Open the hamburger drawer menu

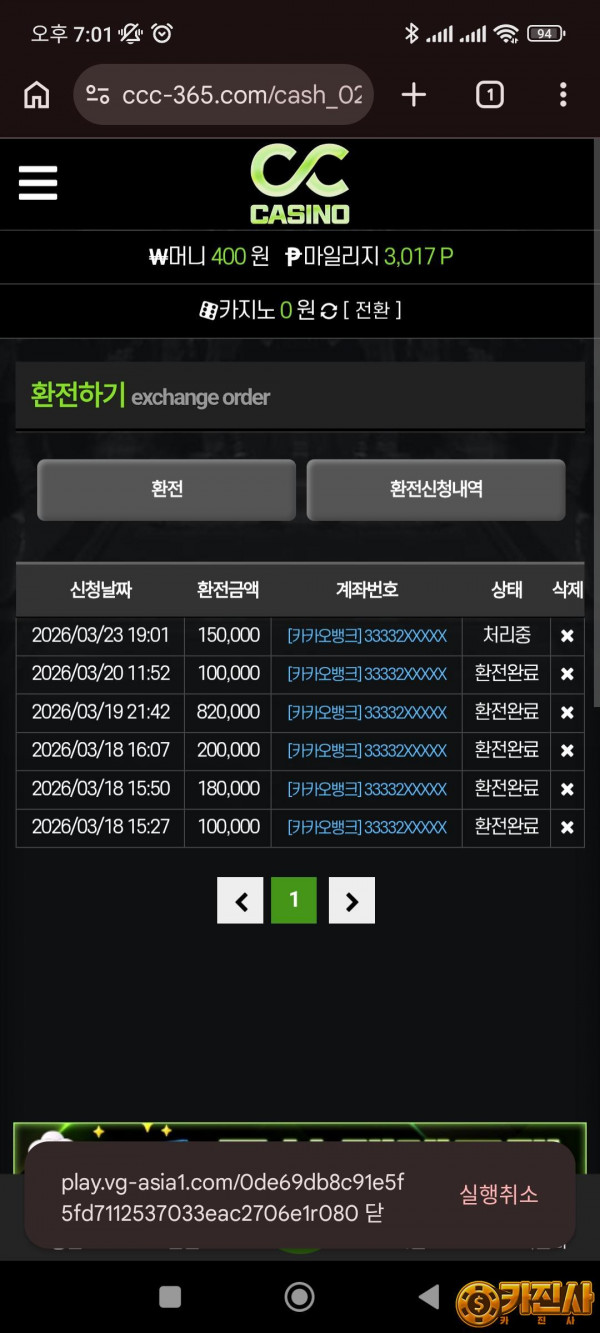click(x=38, y=183)
